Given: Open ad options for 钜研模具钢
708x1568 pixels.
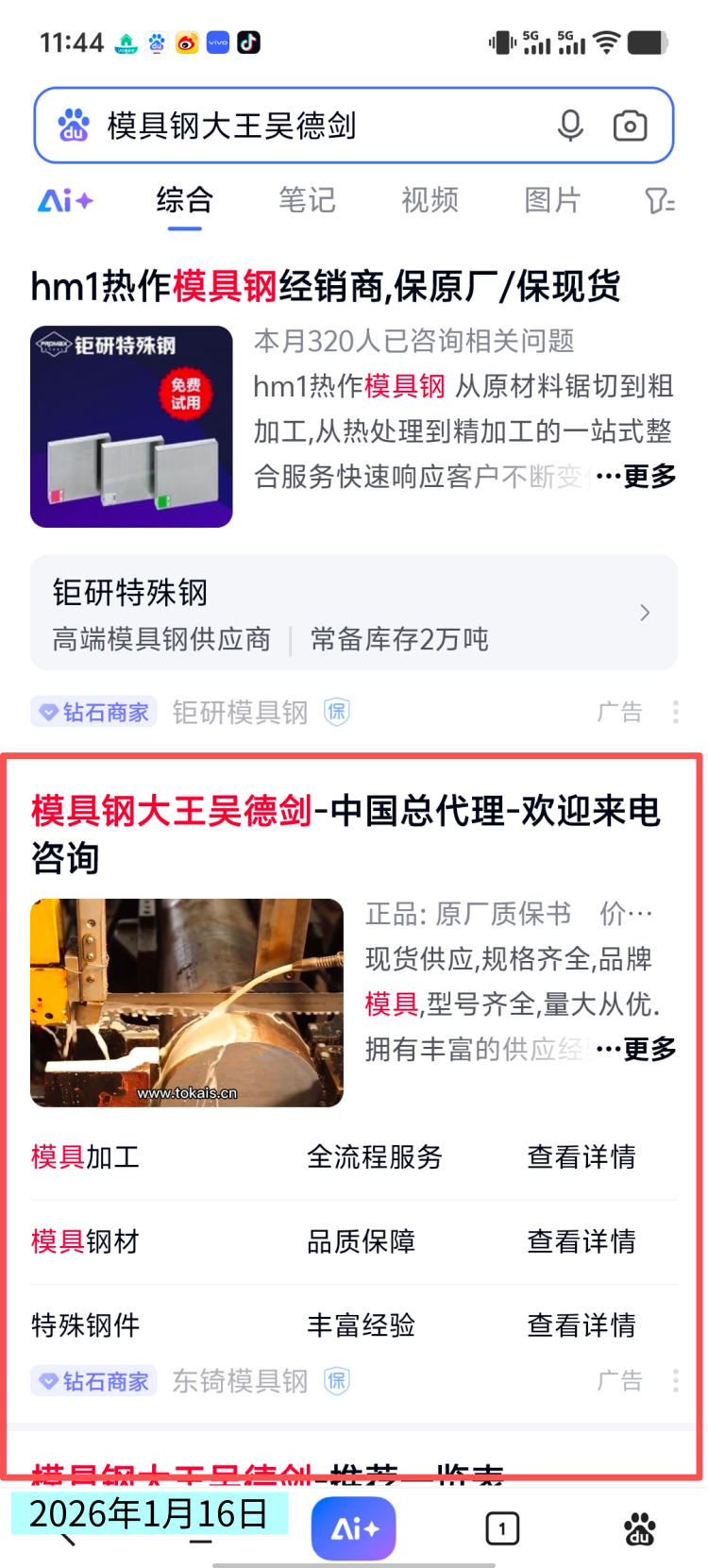Looking at the screenshot, I should tap(675, 712).
